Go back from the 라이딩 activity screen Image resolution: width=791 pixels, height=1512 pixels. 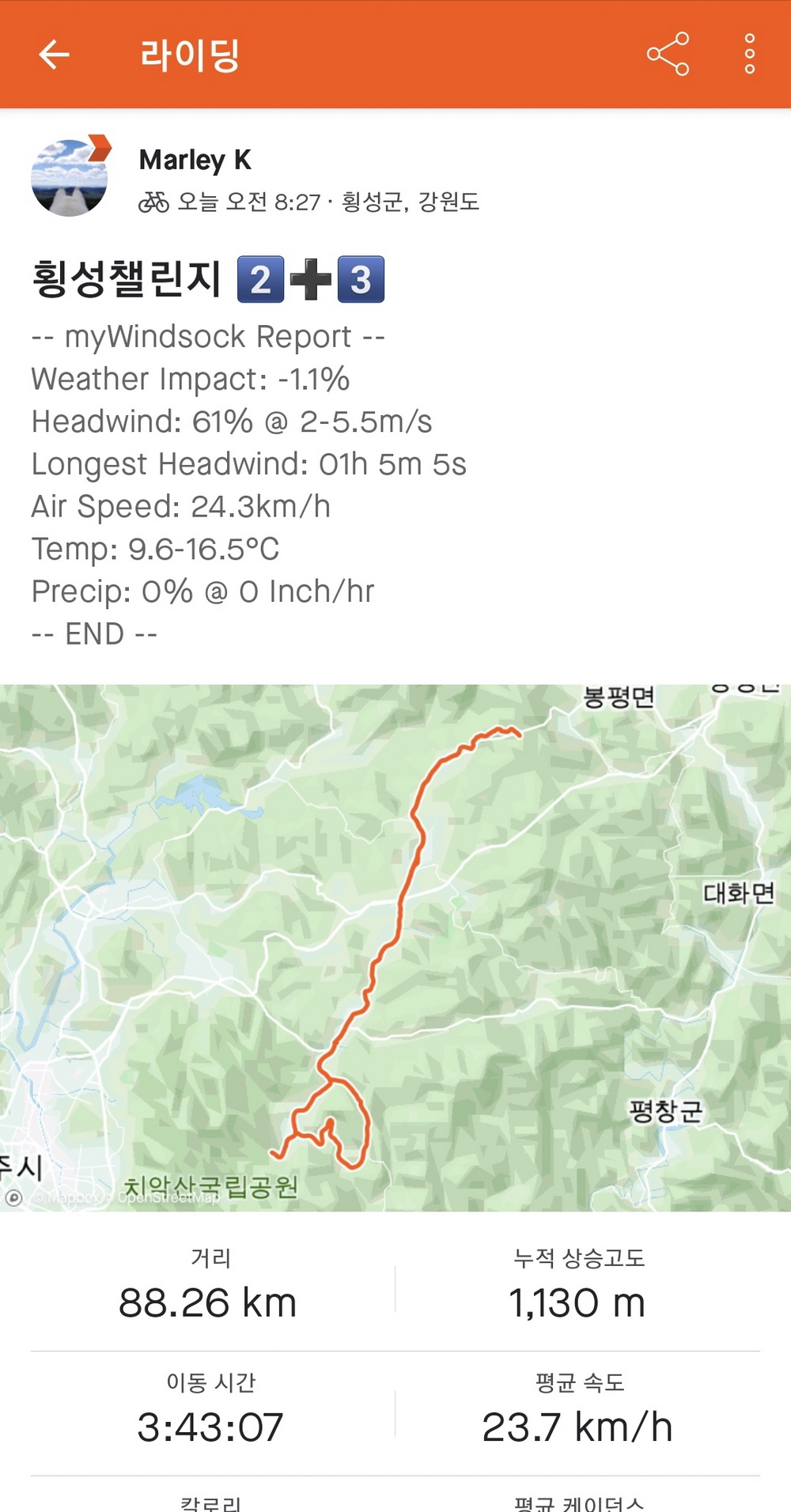(x=54, y=55)
